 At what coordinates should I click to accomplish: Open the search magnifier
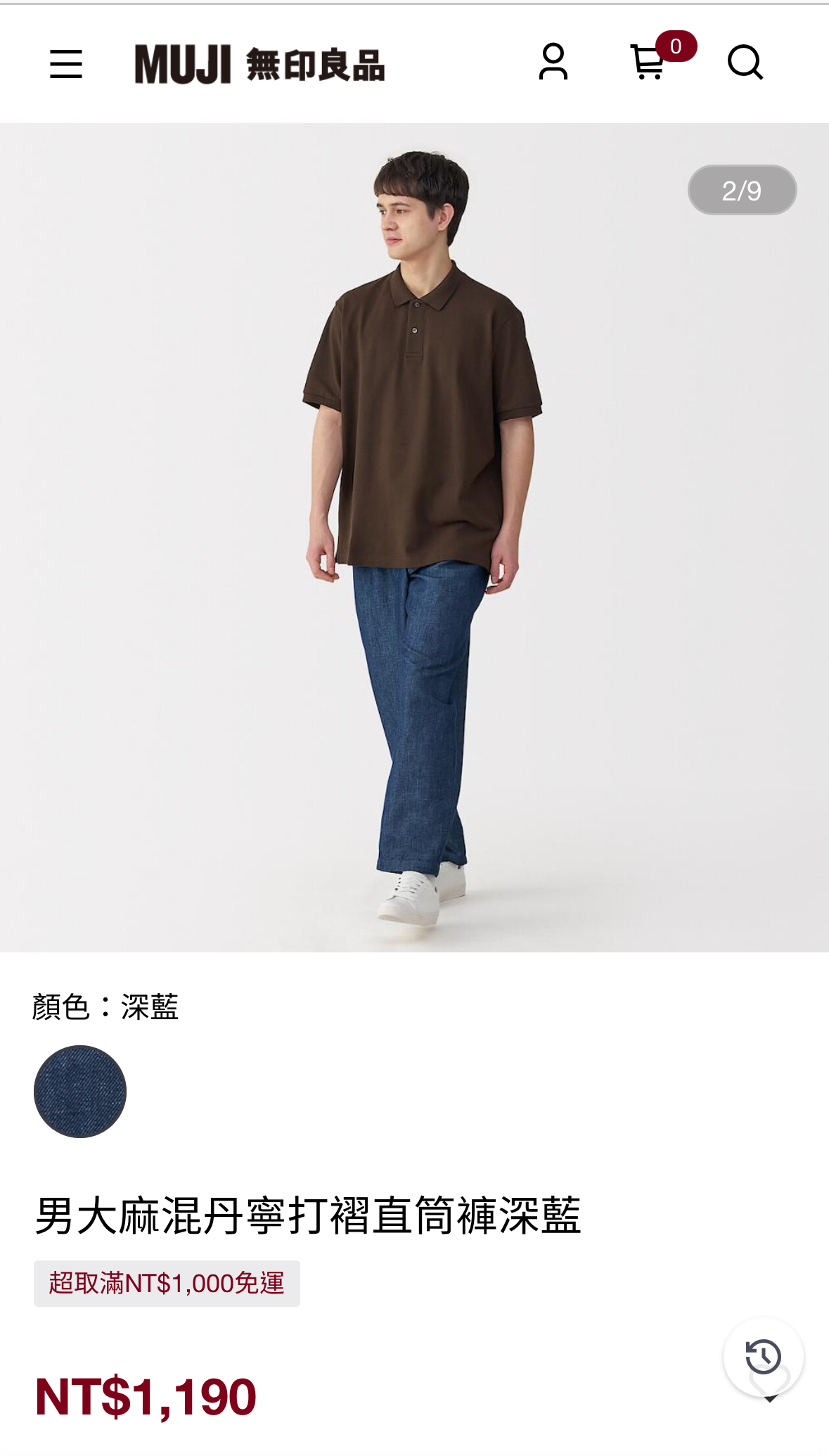tap(745, 63)
